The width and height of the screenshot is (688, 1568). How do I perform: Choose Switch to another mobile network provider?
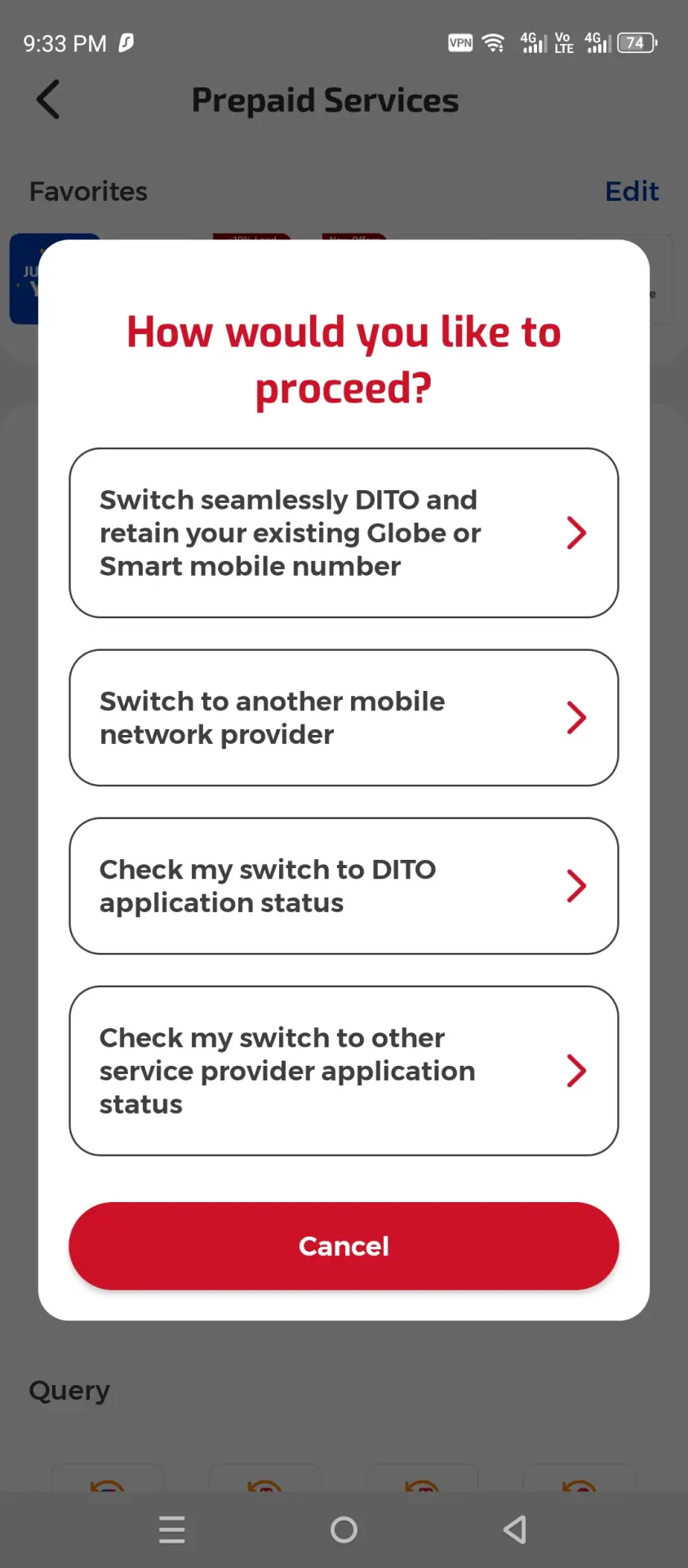click(x=344, y=718)
